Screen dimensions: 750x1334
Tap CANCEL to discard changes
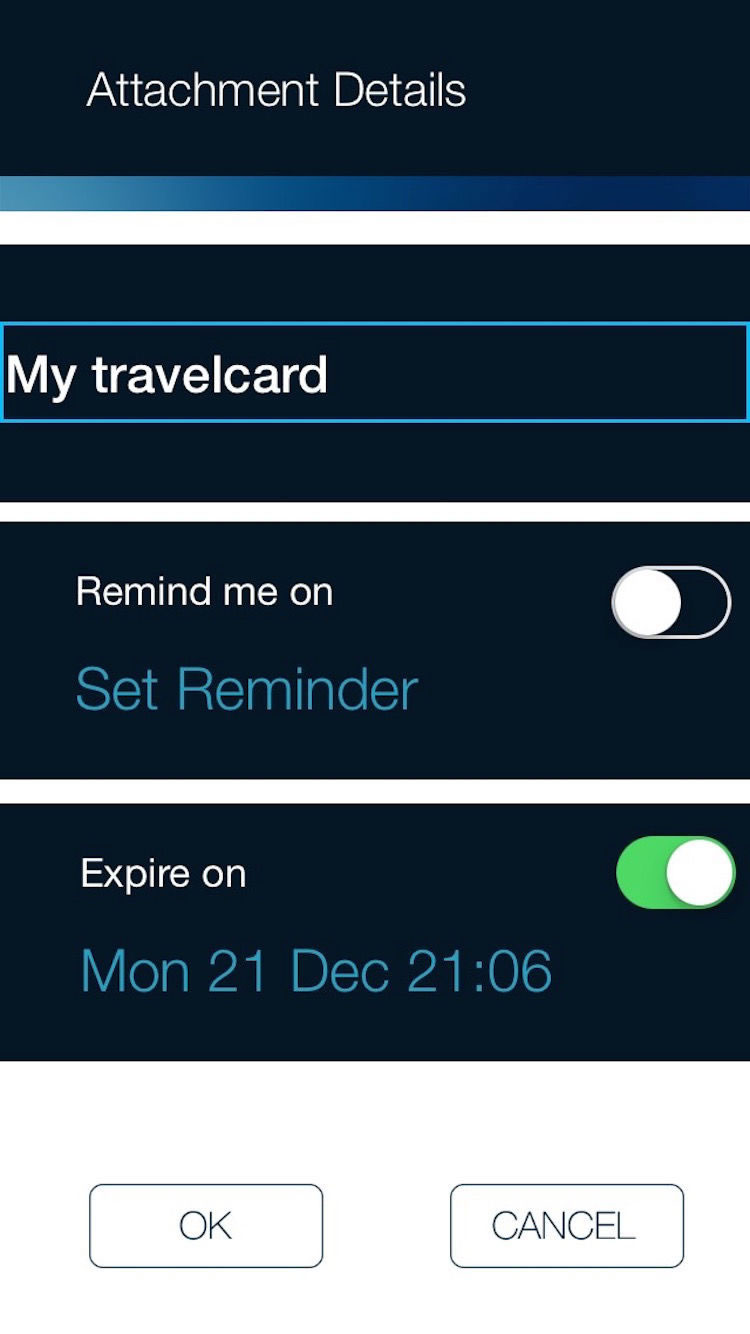click(566, 1225)
